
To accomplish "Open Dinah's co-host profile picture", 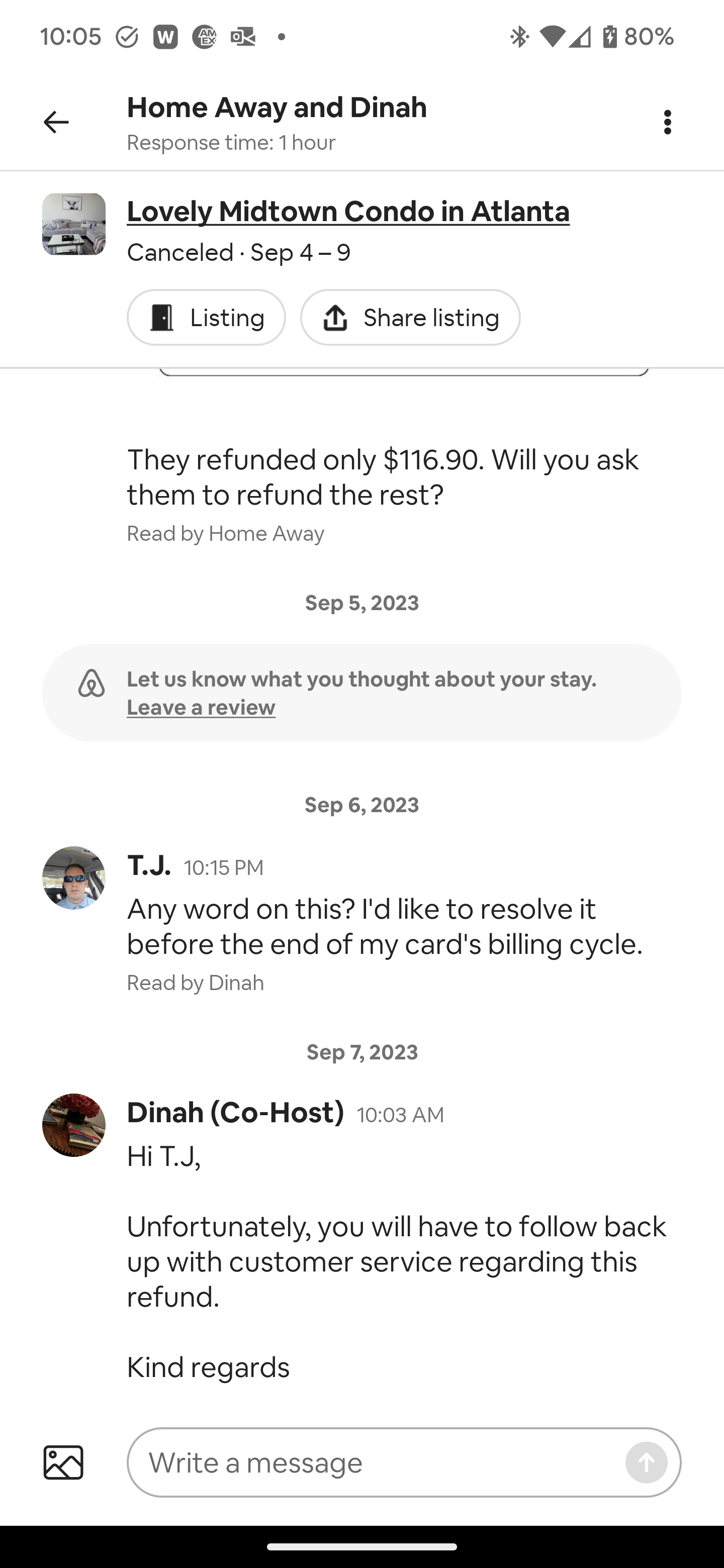I will coord(74,1125).
